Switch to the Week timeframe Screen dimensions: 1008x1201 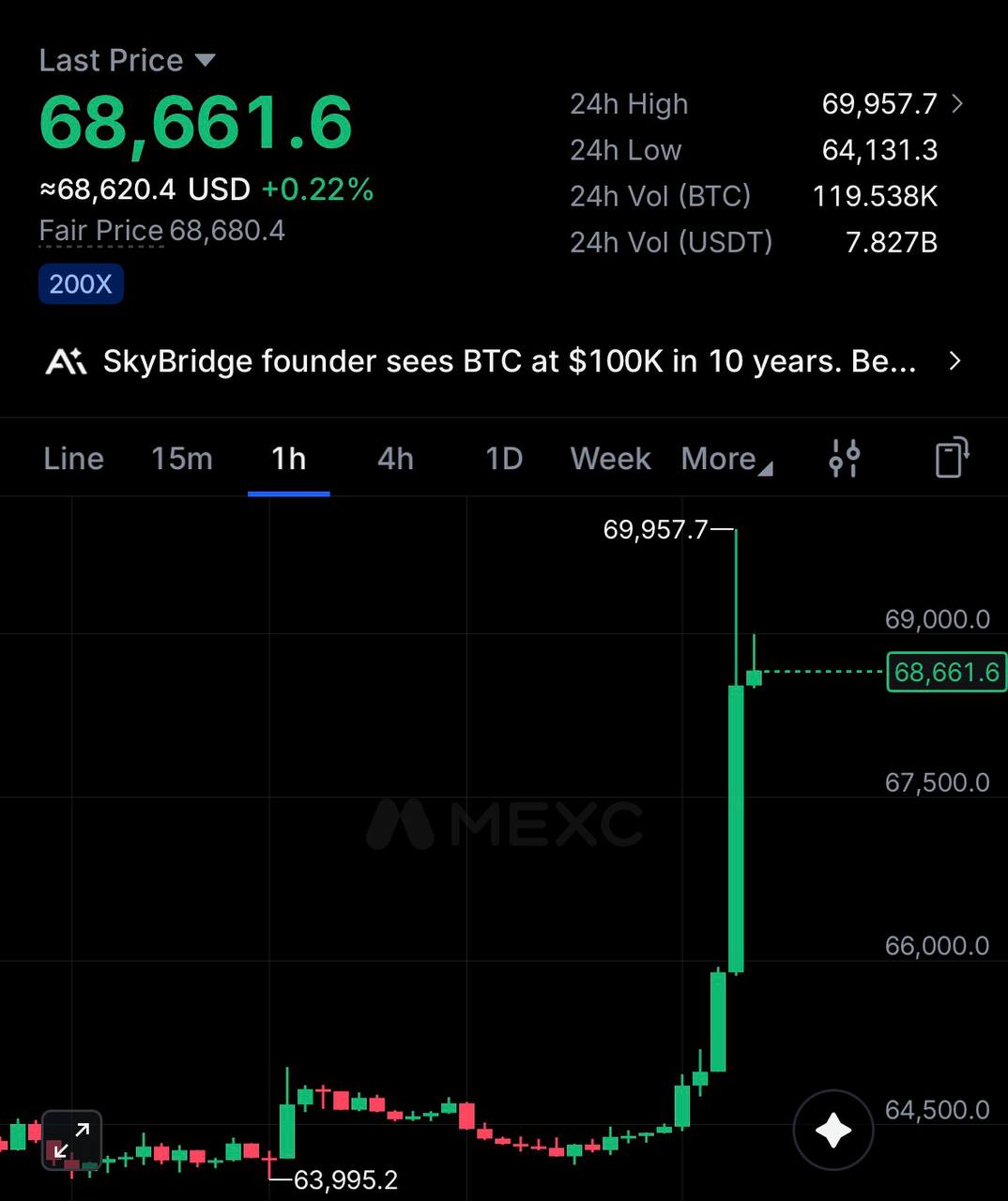[x=610, y=459]
